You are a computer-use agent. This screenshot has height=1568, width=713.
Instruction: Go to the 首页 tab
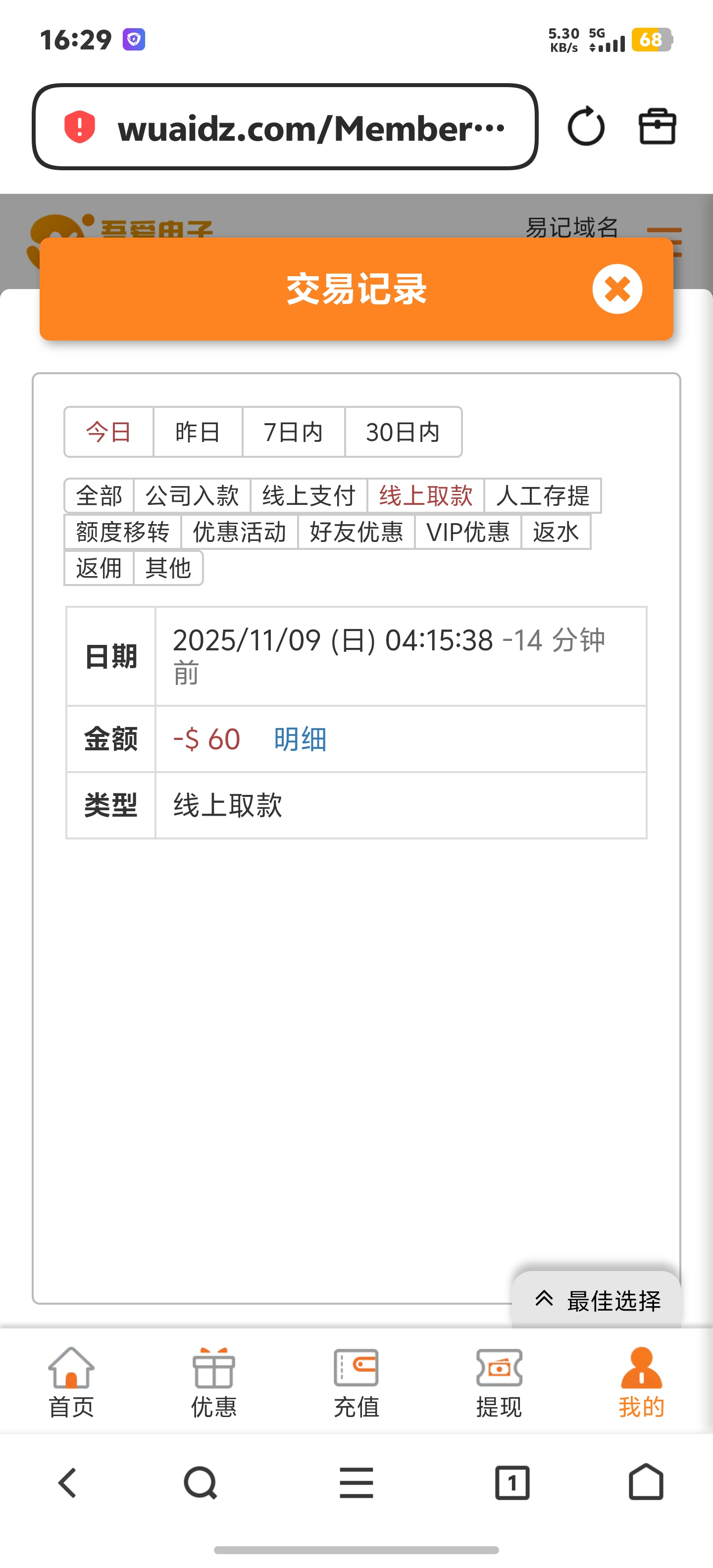(71, 1382)
